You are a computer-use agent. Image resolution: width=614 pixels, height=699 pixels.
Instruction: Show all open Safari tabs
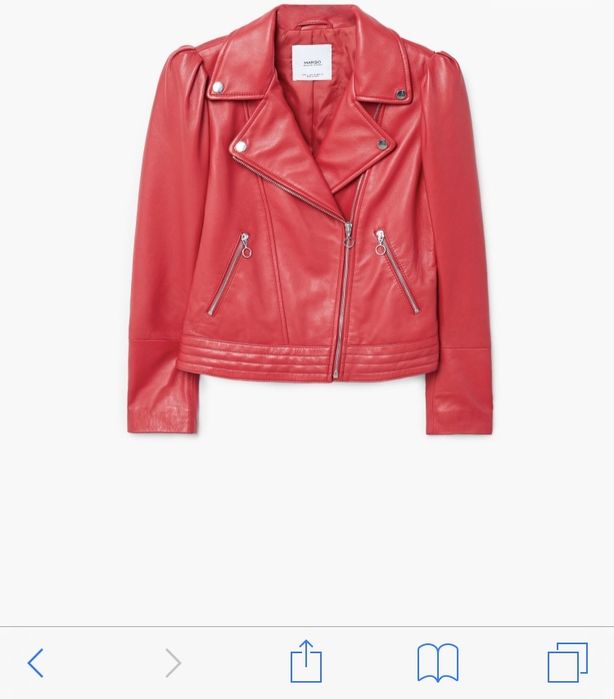pyautogui.click(x=567, y=662)
